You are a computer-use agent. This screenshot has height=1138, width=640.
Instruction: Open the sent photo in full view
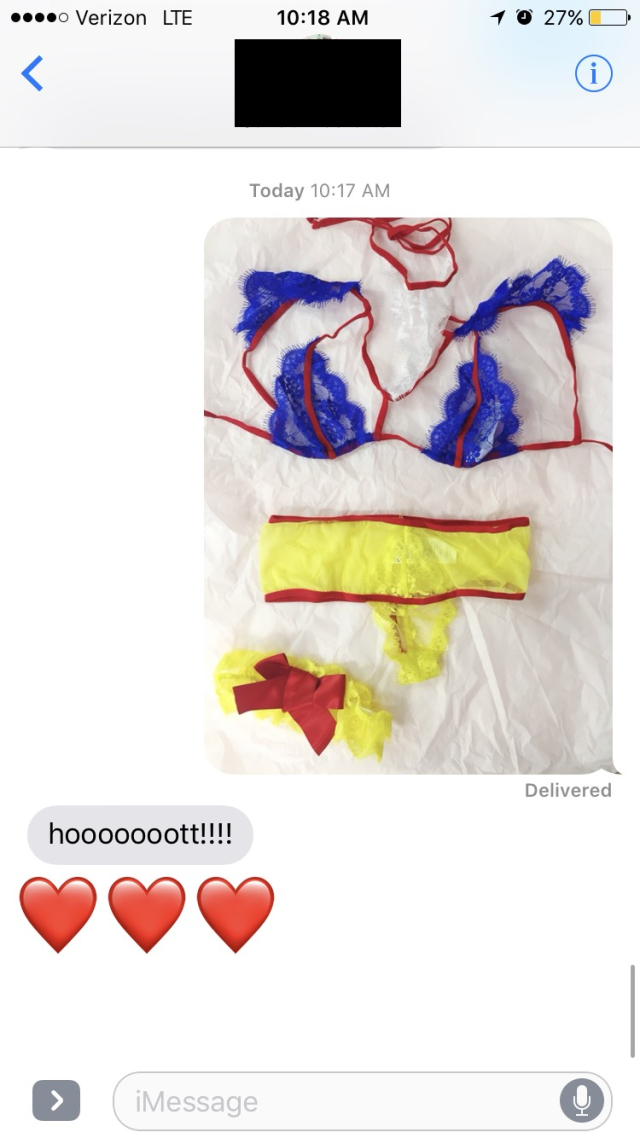[x=408, y=495]
